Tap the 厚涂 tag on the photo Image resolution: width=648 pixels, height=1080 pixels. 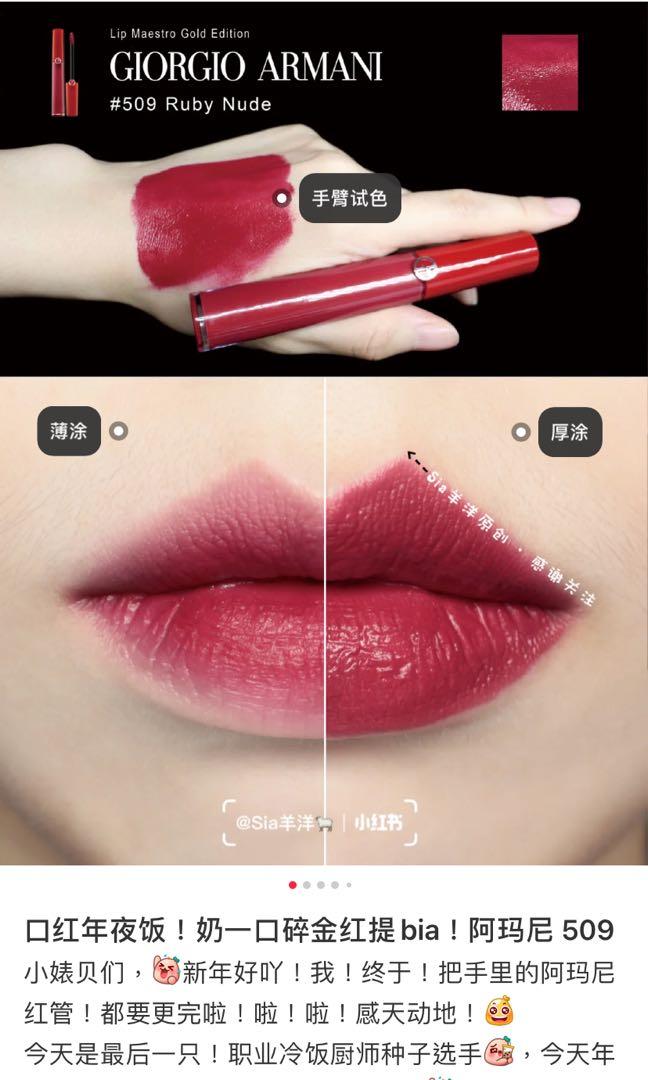(x=570, y=432)
